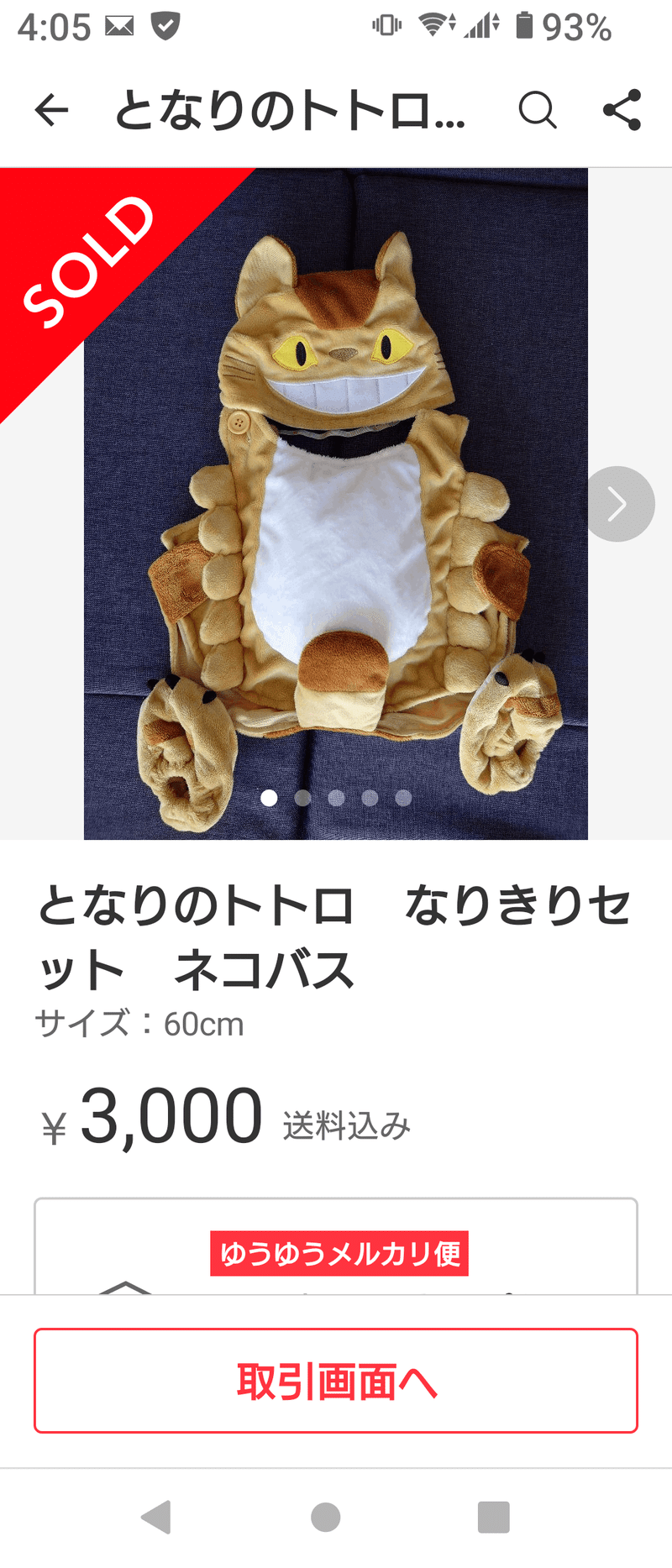Viewport: 672px width, 1568px height.
Task: Go back using the arrow icon
Action: [x=51, y=110]
